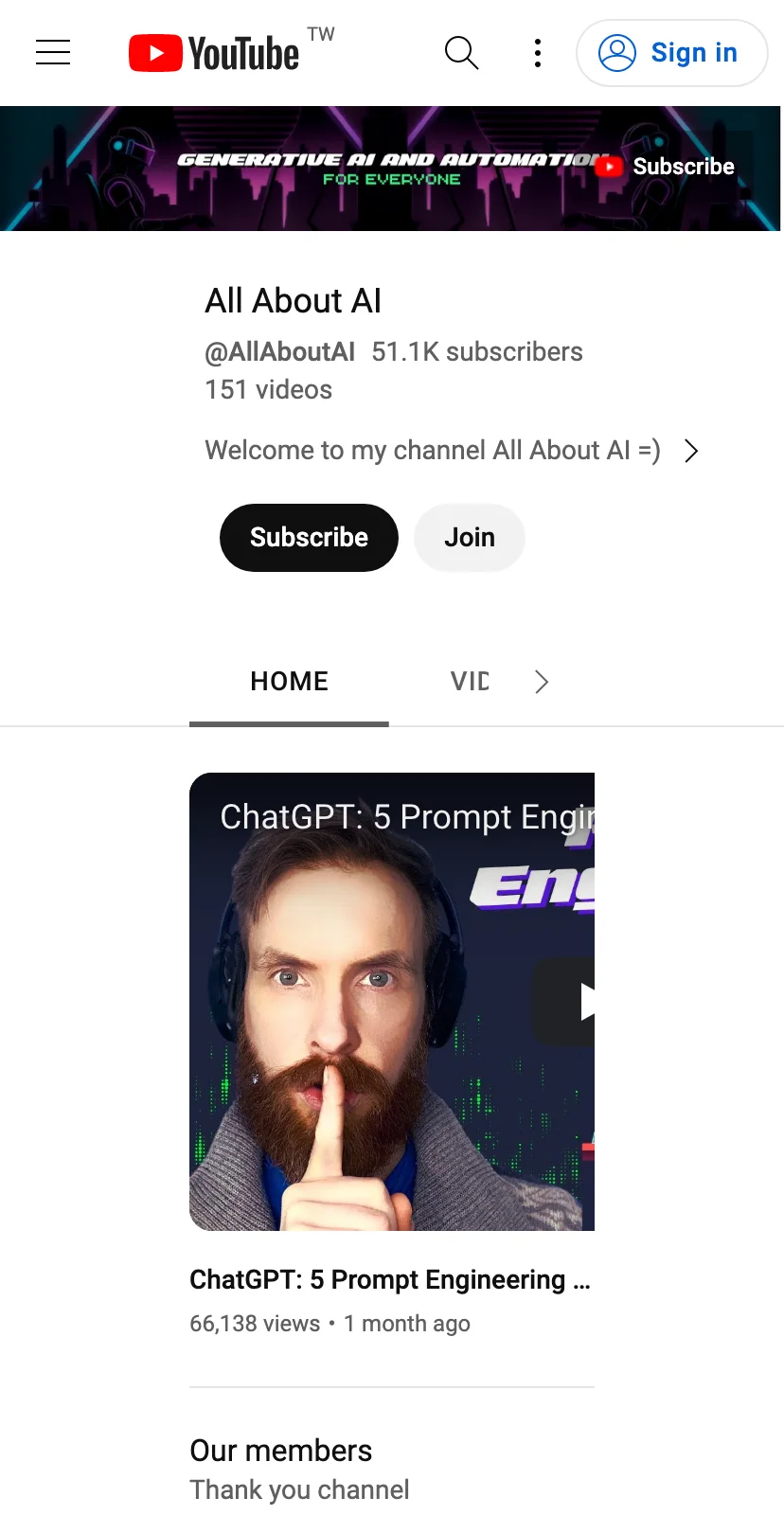
Task: Show more tabs with the right arrow
Action: [x=542, y=682]
